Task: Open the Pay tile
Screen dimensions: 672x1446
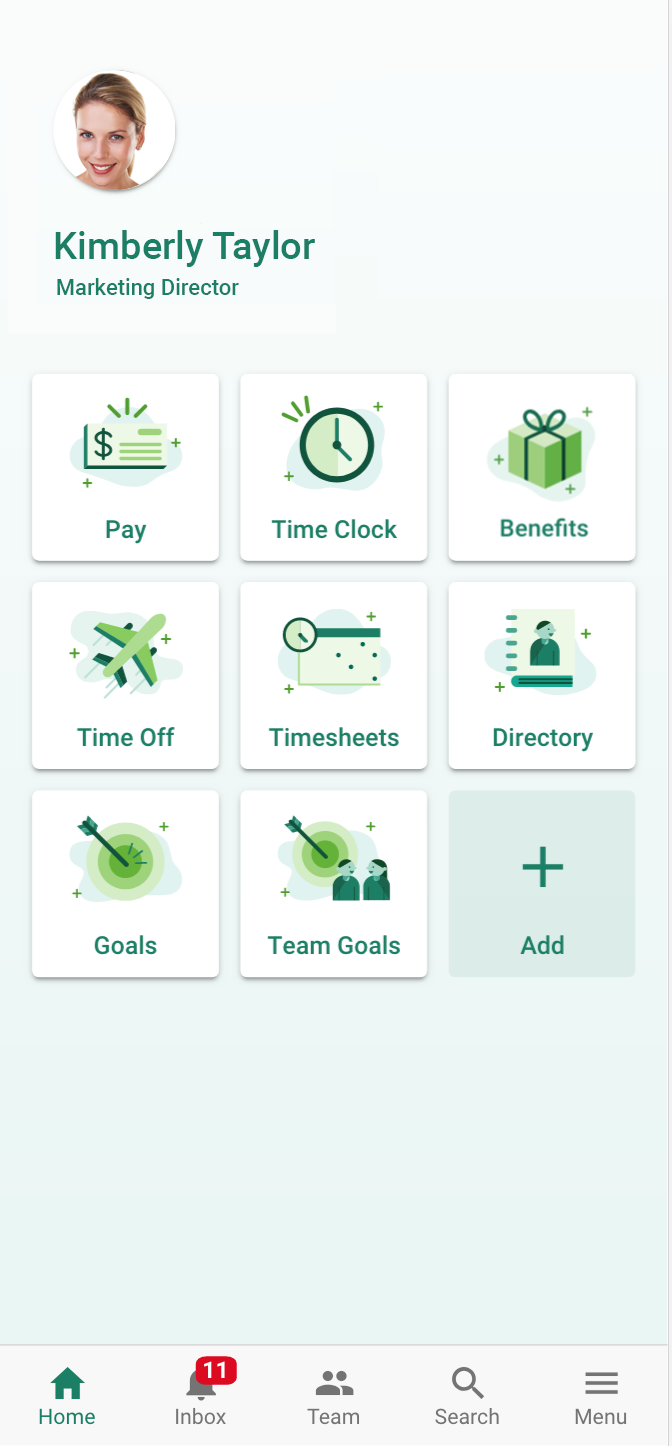Action: click(125, 467)
